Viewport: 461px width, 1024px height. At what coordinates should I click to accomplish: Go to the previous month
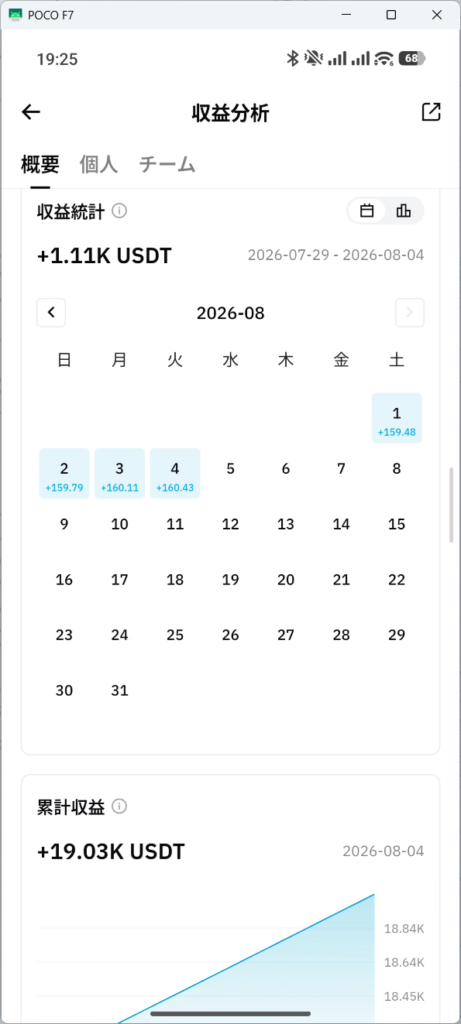pyautogui.click(x=51, y=313)
